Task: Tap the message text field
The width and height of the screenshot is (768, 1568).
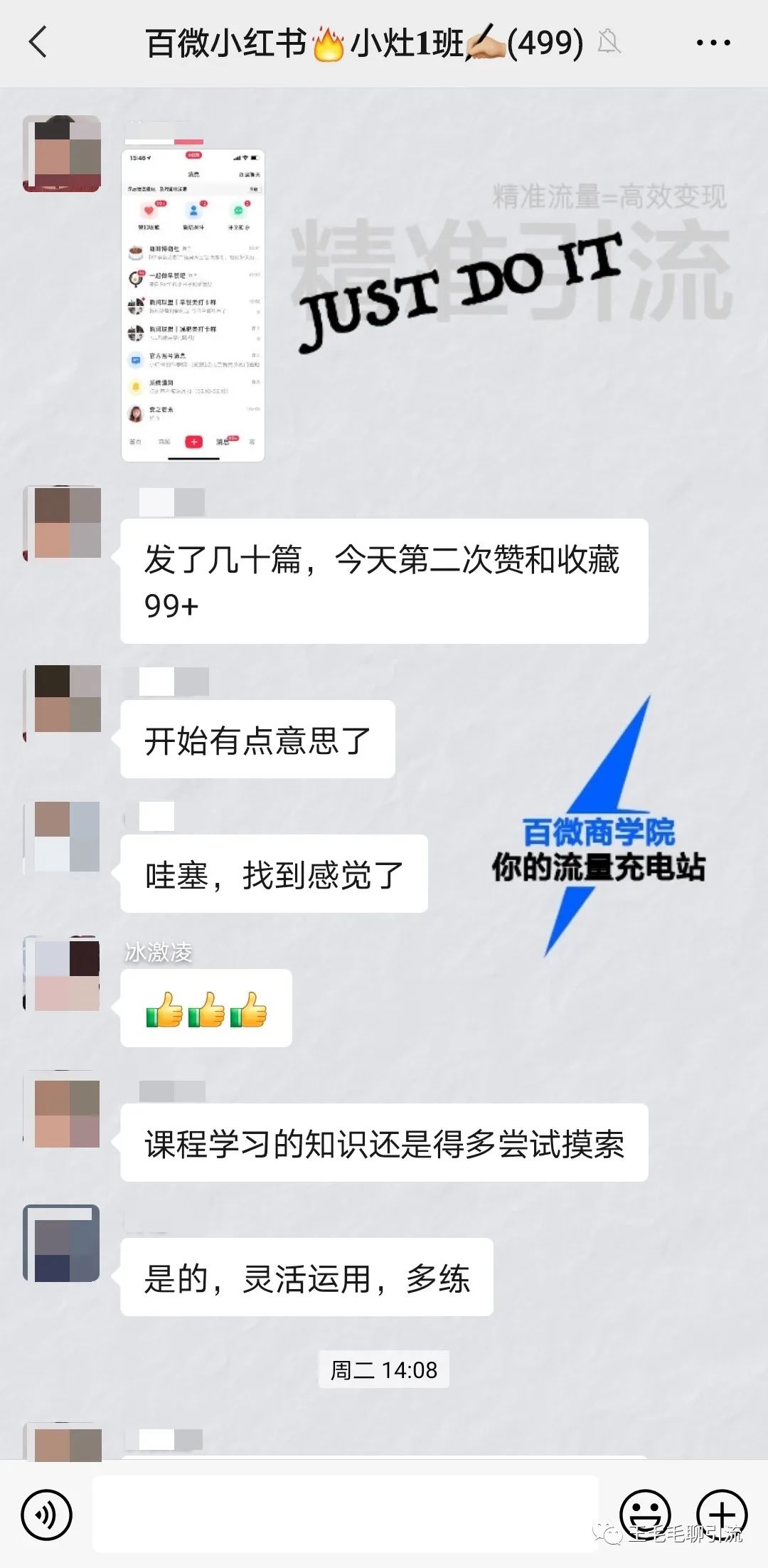Action: (345, 1513)
